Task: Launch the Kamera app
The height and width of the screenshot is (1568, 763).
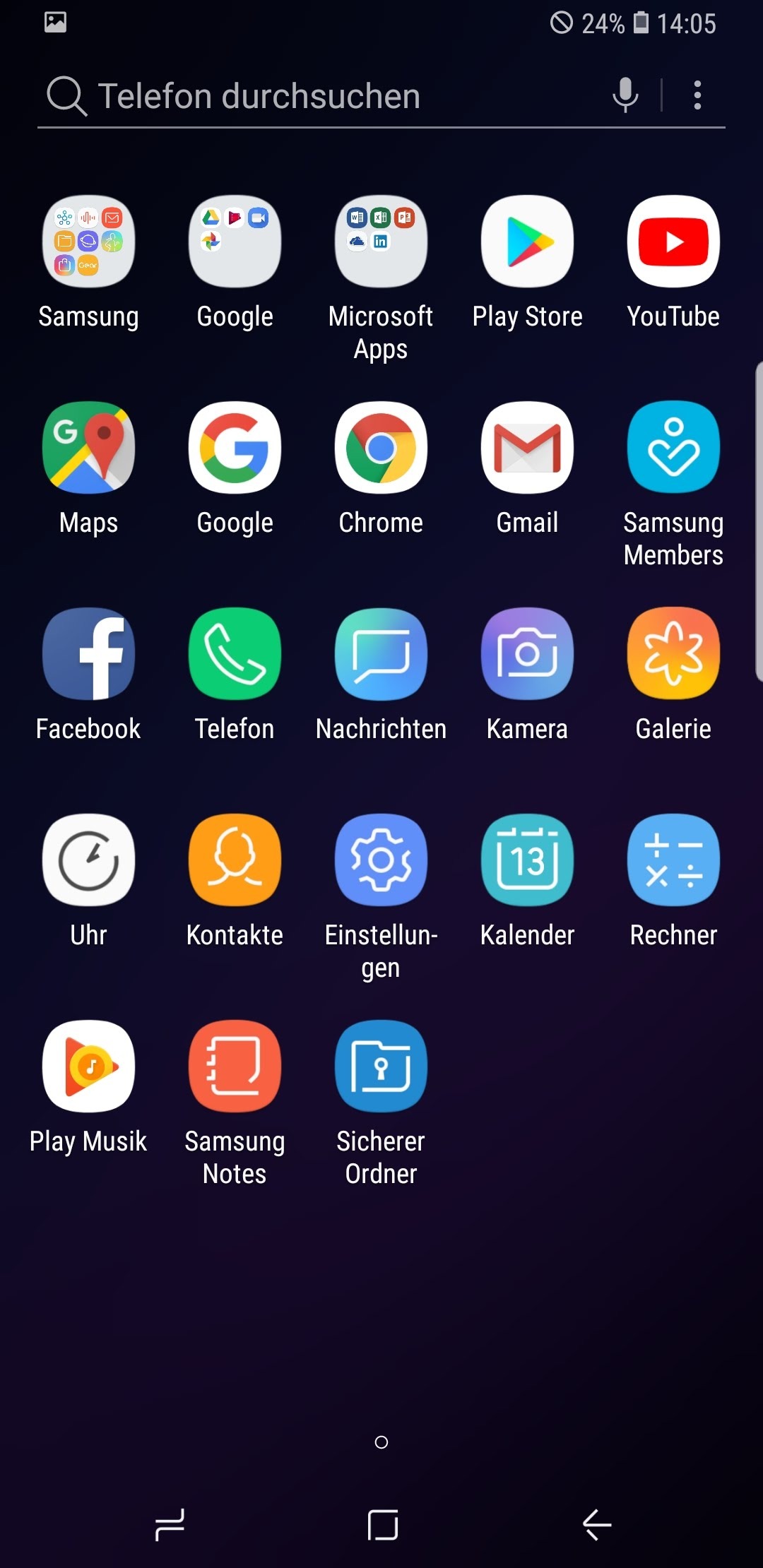Action: pos(527,654)
